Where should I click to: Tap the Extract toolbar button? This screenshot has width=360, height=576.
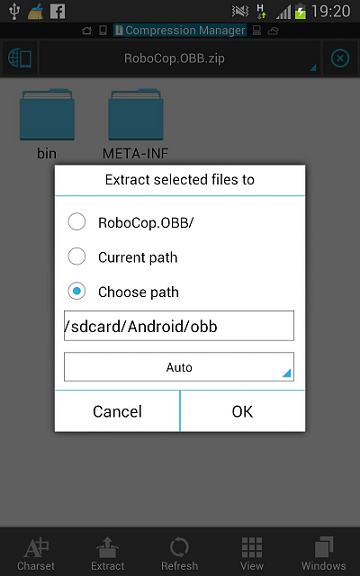click(108, 553)
